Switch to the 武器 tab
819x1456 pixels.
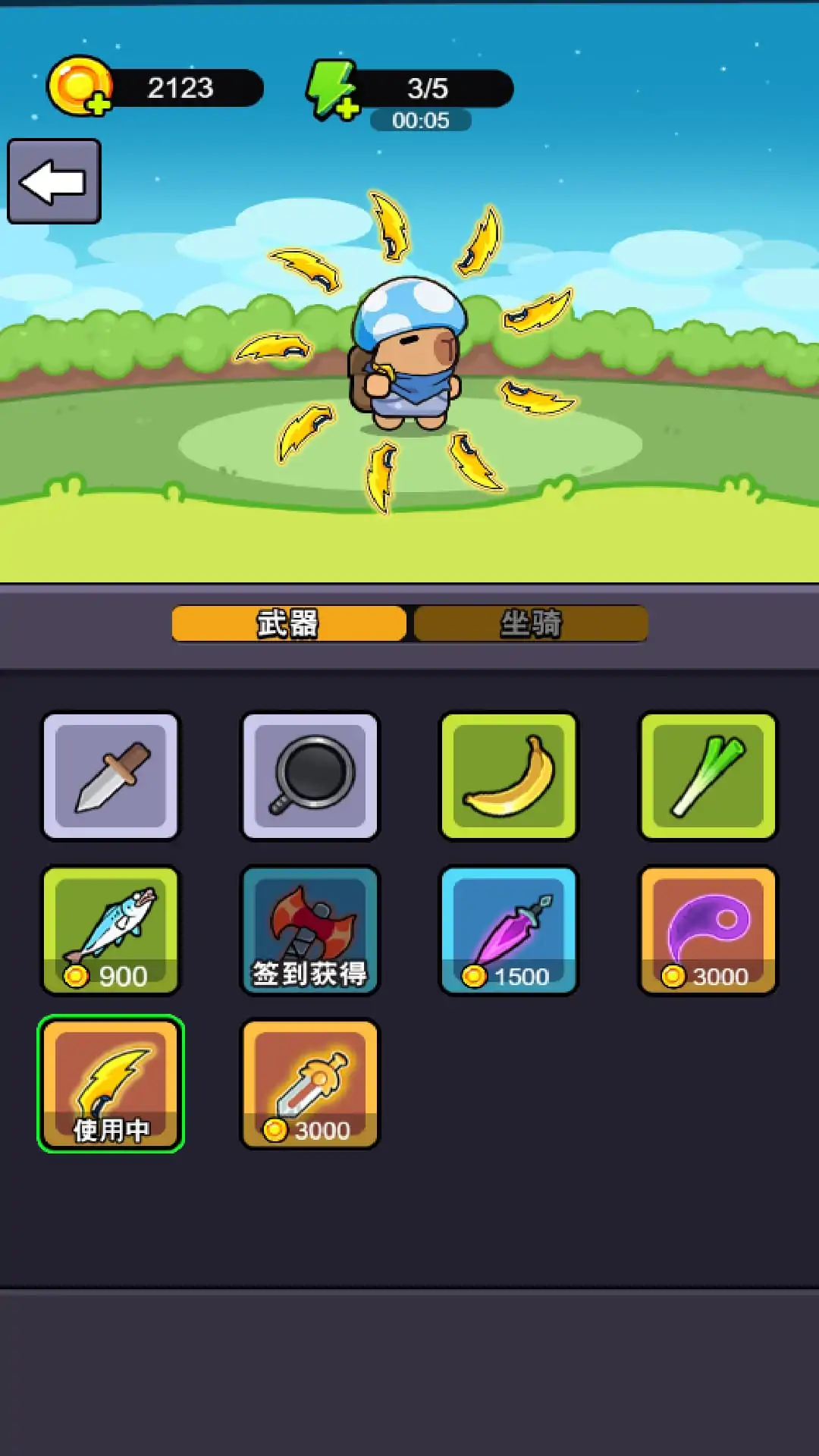click(x=289, y=623)
